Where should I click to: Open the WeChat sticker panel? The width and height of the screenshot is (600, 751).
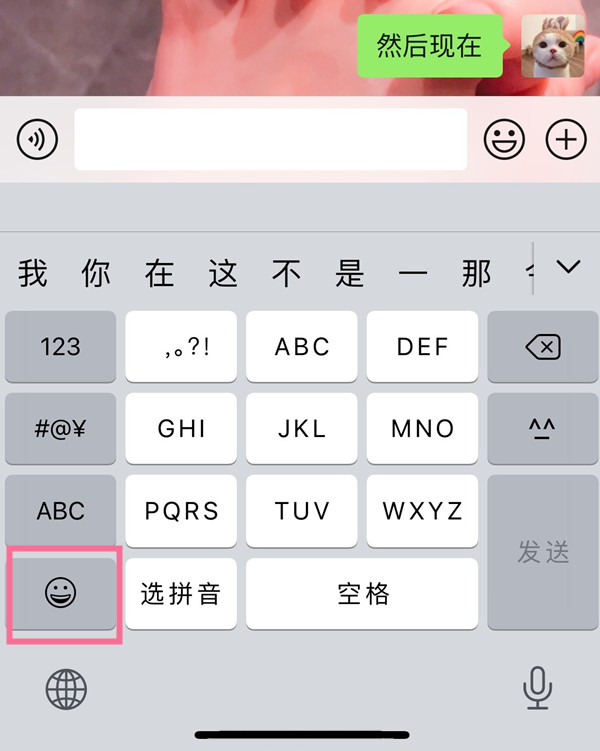pos(504,140)
